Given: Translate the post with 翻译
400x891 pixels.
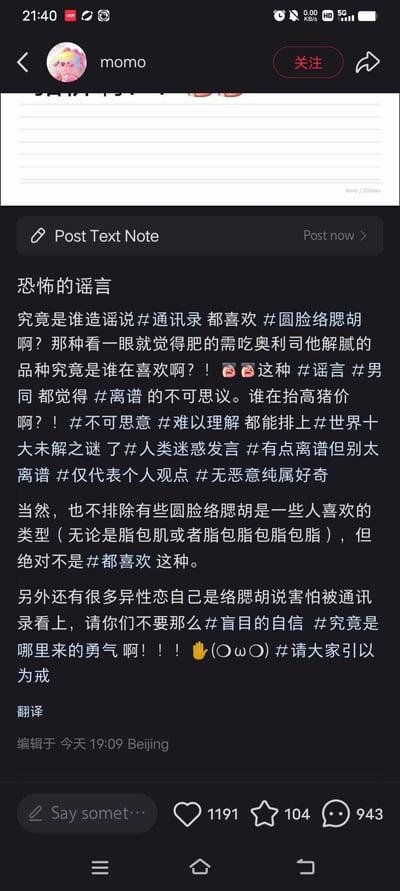Looking at the screenshot, I should [30, 711].
